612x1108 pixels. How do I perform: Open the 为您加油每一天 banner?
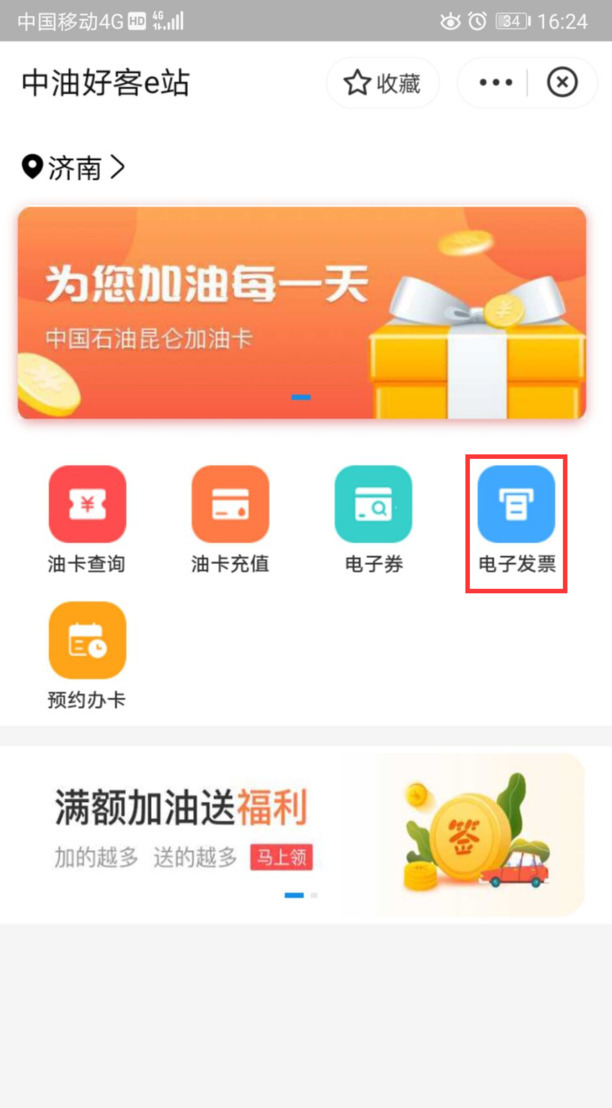pyautogui.click(x=302, y=312)
